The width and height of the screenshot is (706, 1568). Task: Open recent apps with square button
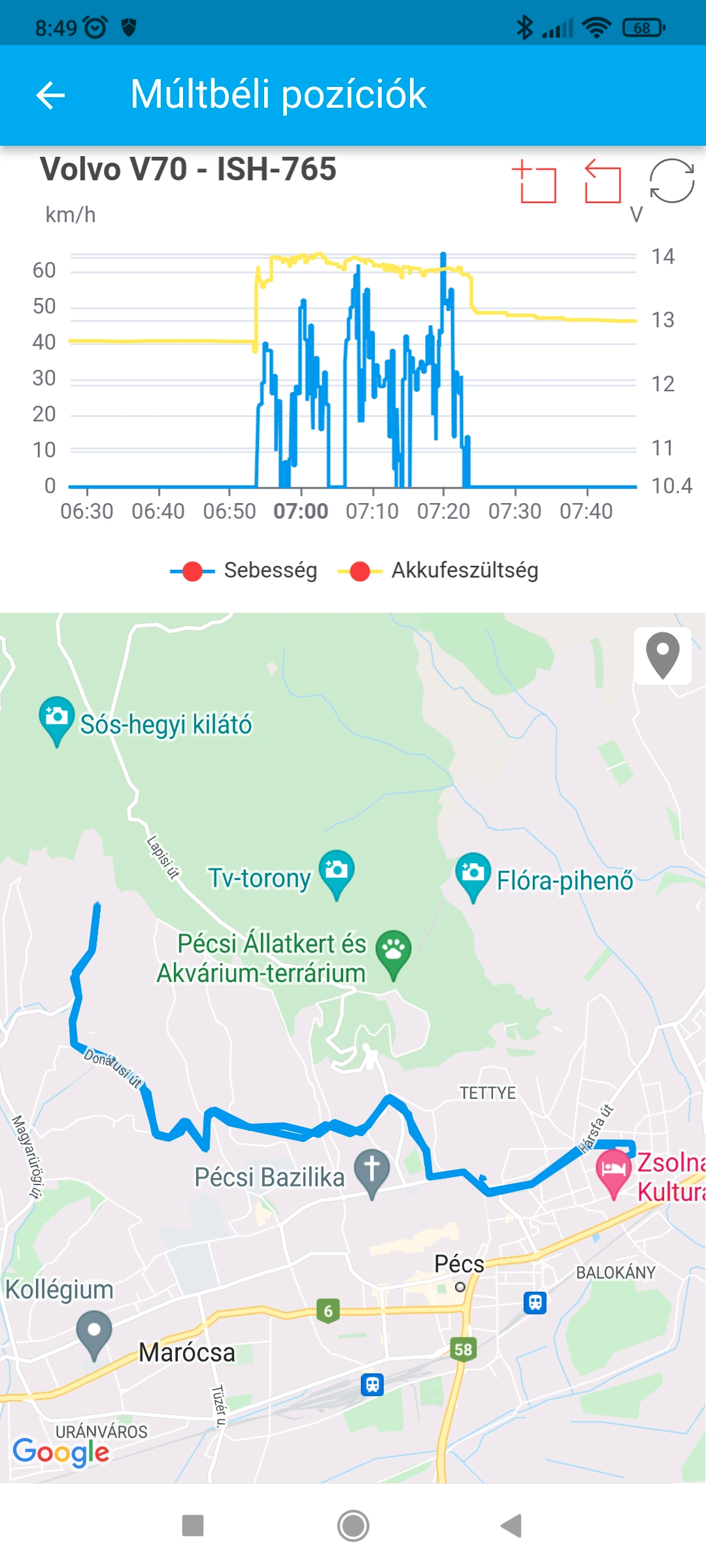pos(193,1526)
